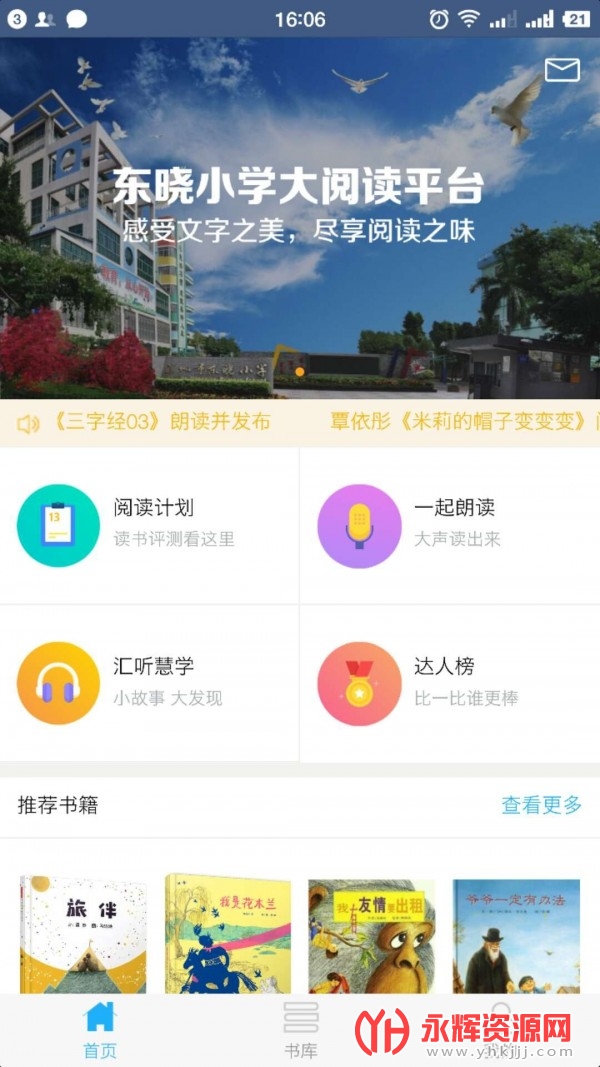Open the book 爷爷一定有办法

pyautogui.click(x=515, y=936)
